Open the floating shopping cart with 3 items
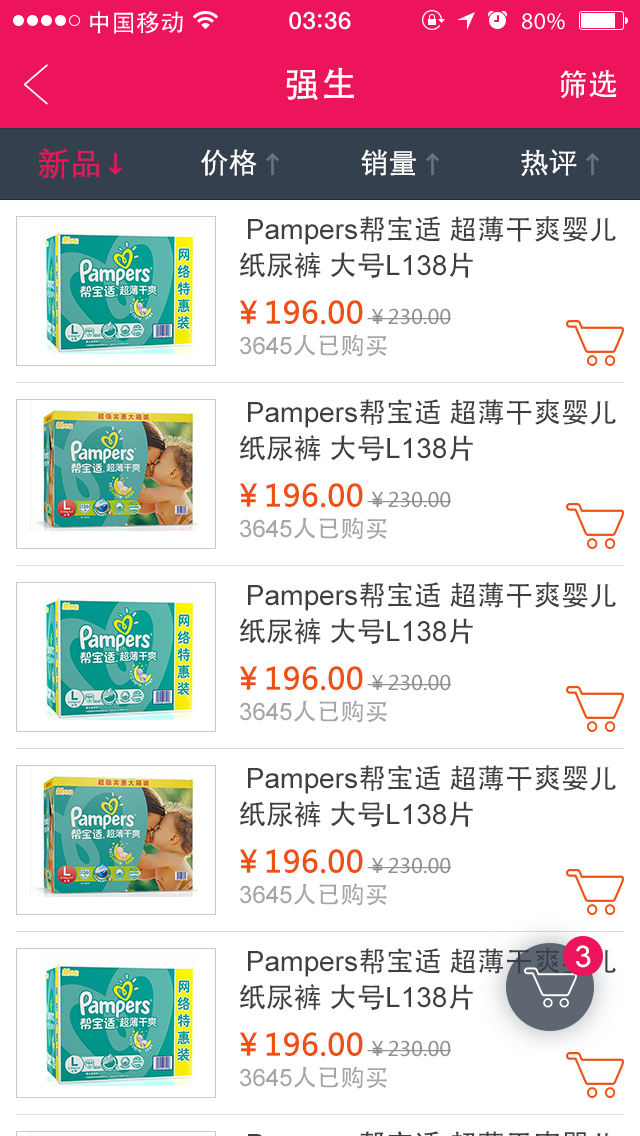 click(x=550, y=986)
